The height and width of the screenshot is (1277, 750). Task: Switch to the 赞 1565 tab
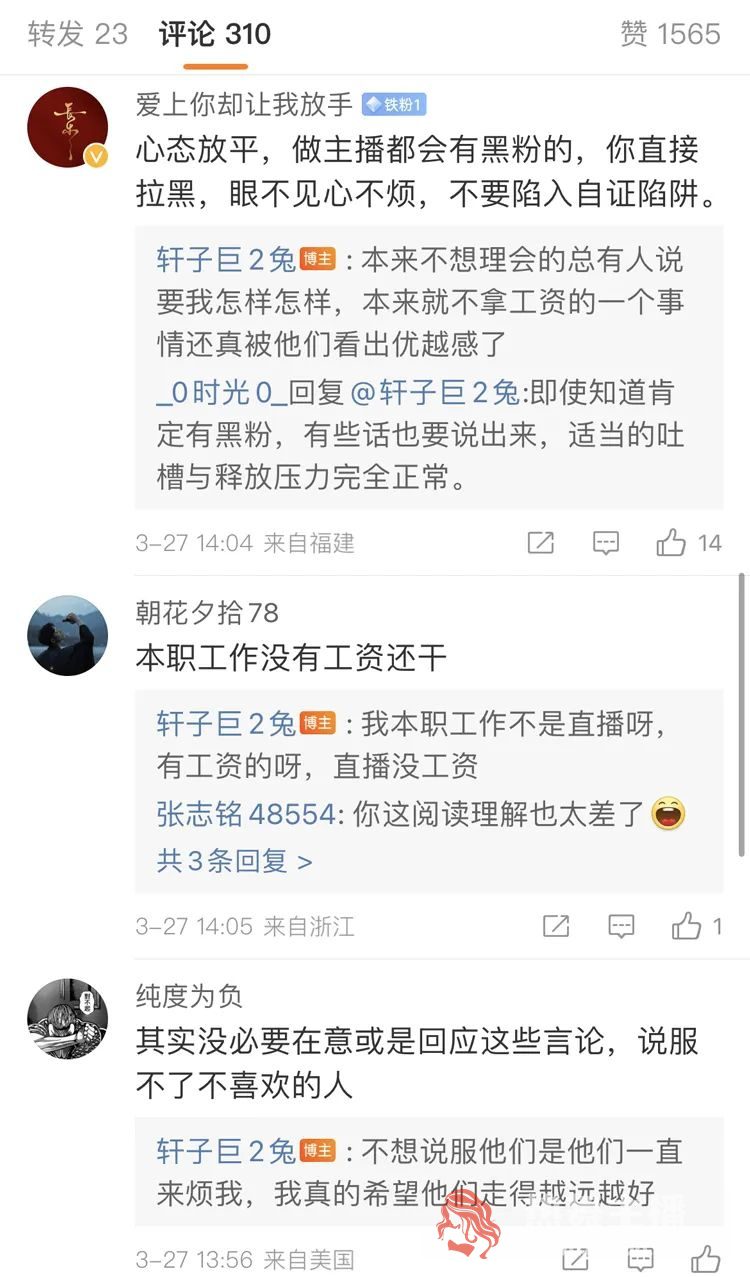[669, 34]
